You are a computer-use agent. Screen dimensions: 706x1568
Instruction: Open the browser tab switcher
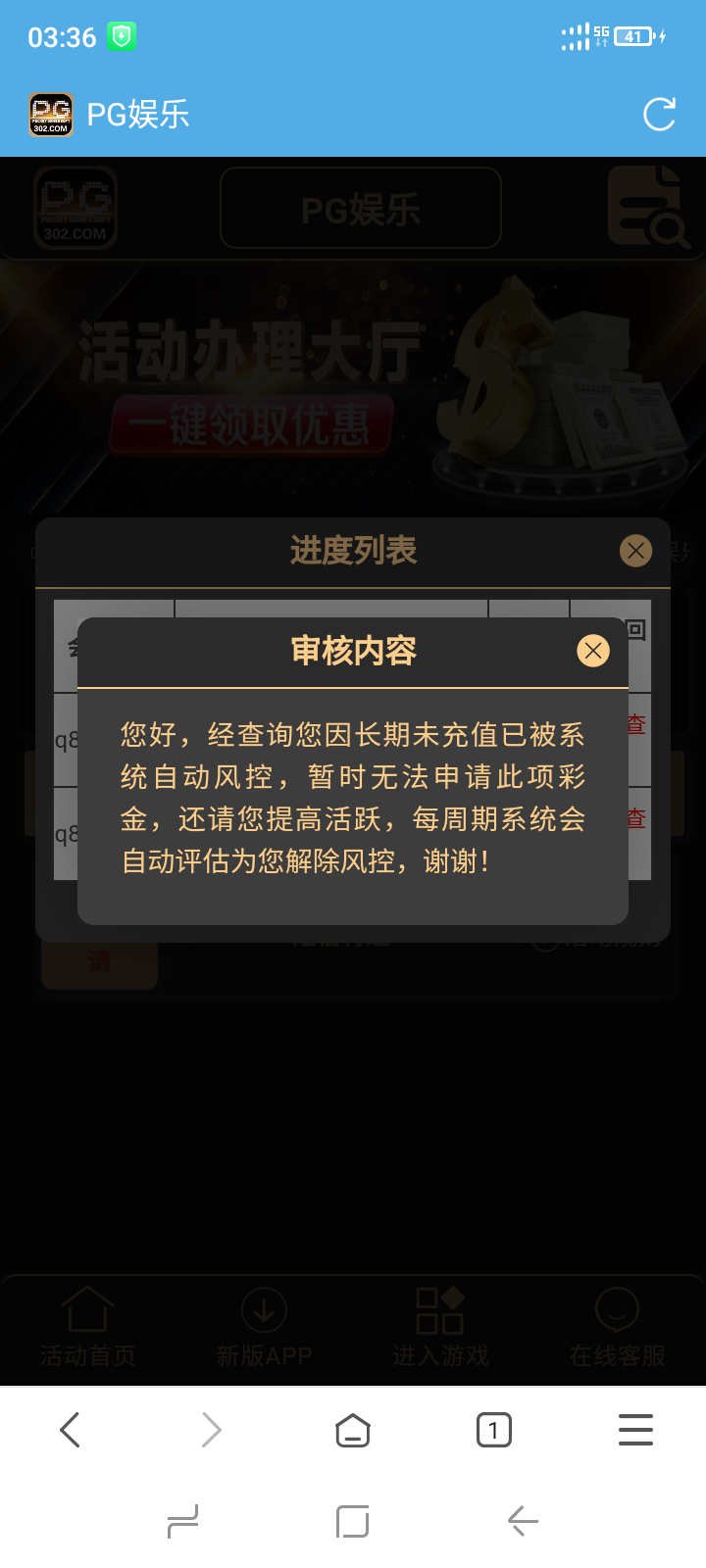click(493, 1430)
